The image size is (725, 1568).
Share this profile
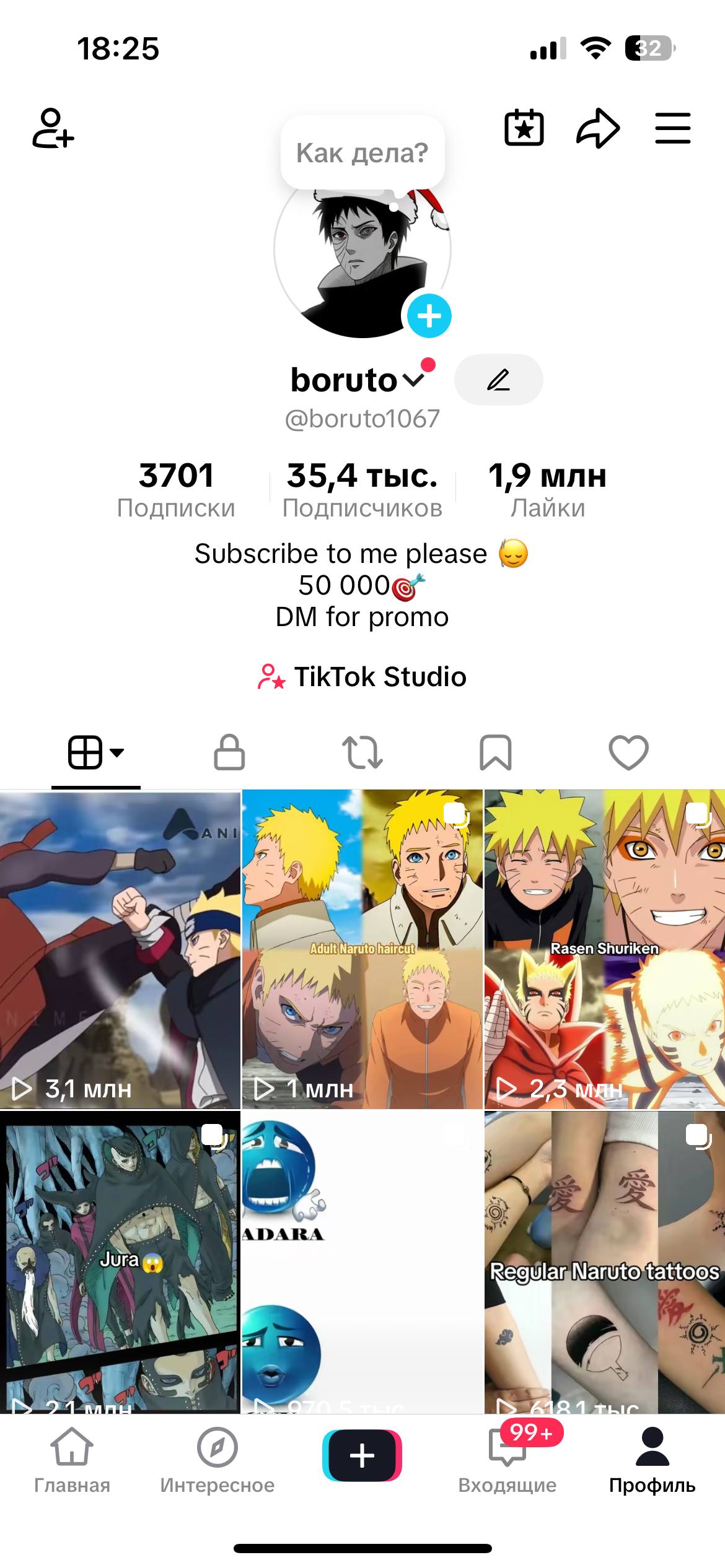pos(598,128)
